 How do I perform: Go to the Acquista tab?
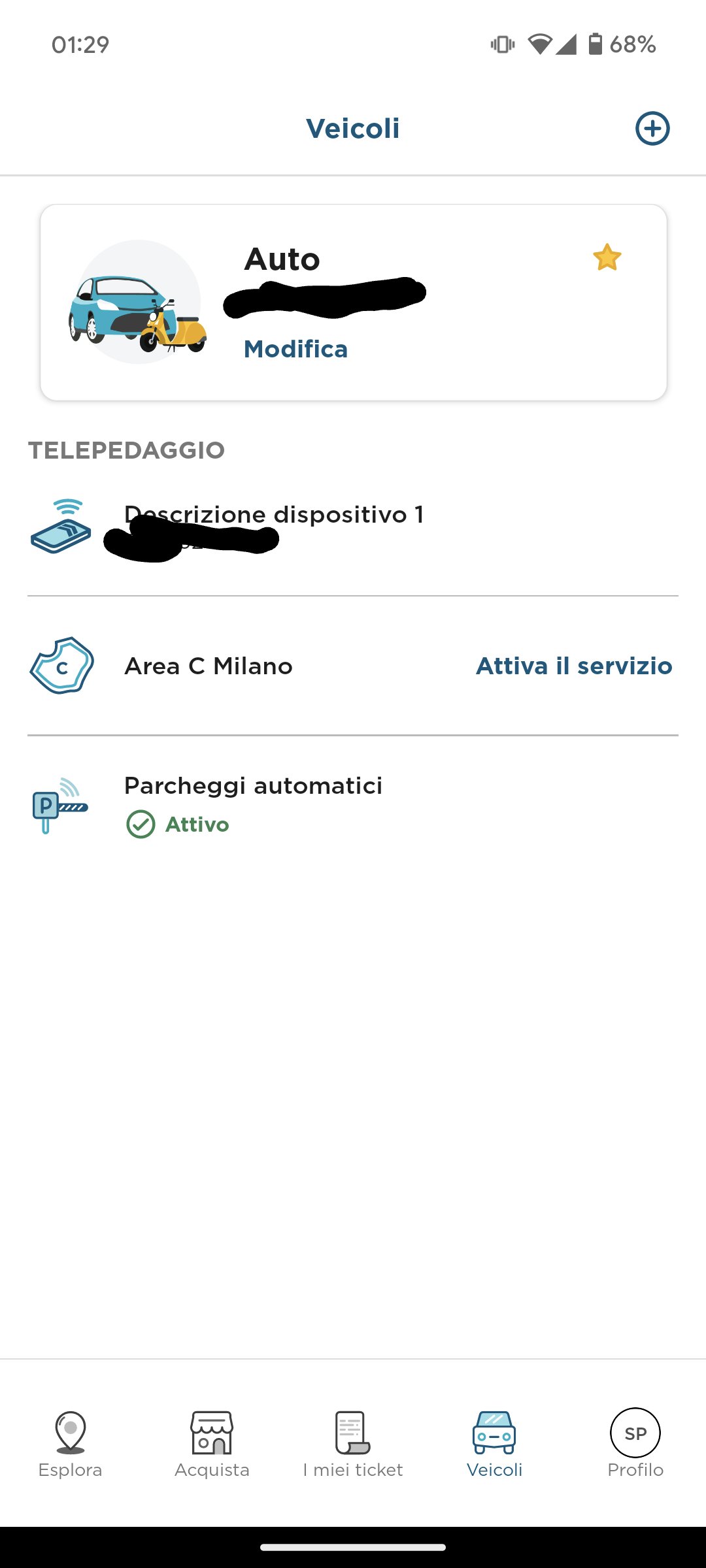tap(212, 1443)
